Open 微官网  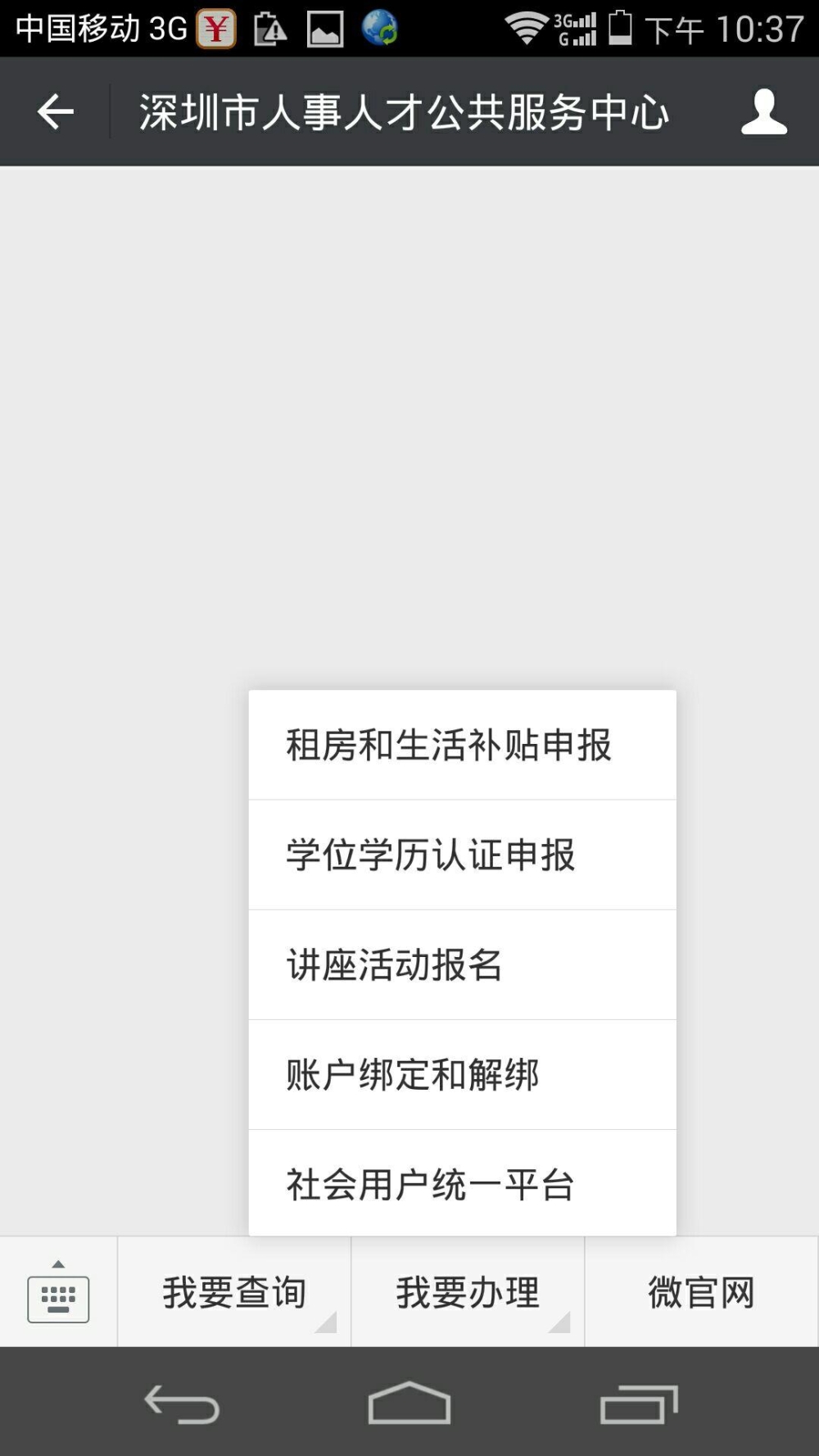[702, 1292]
